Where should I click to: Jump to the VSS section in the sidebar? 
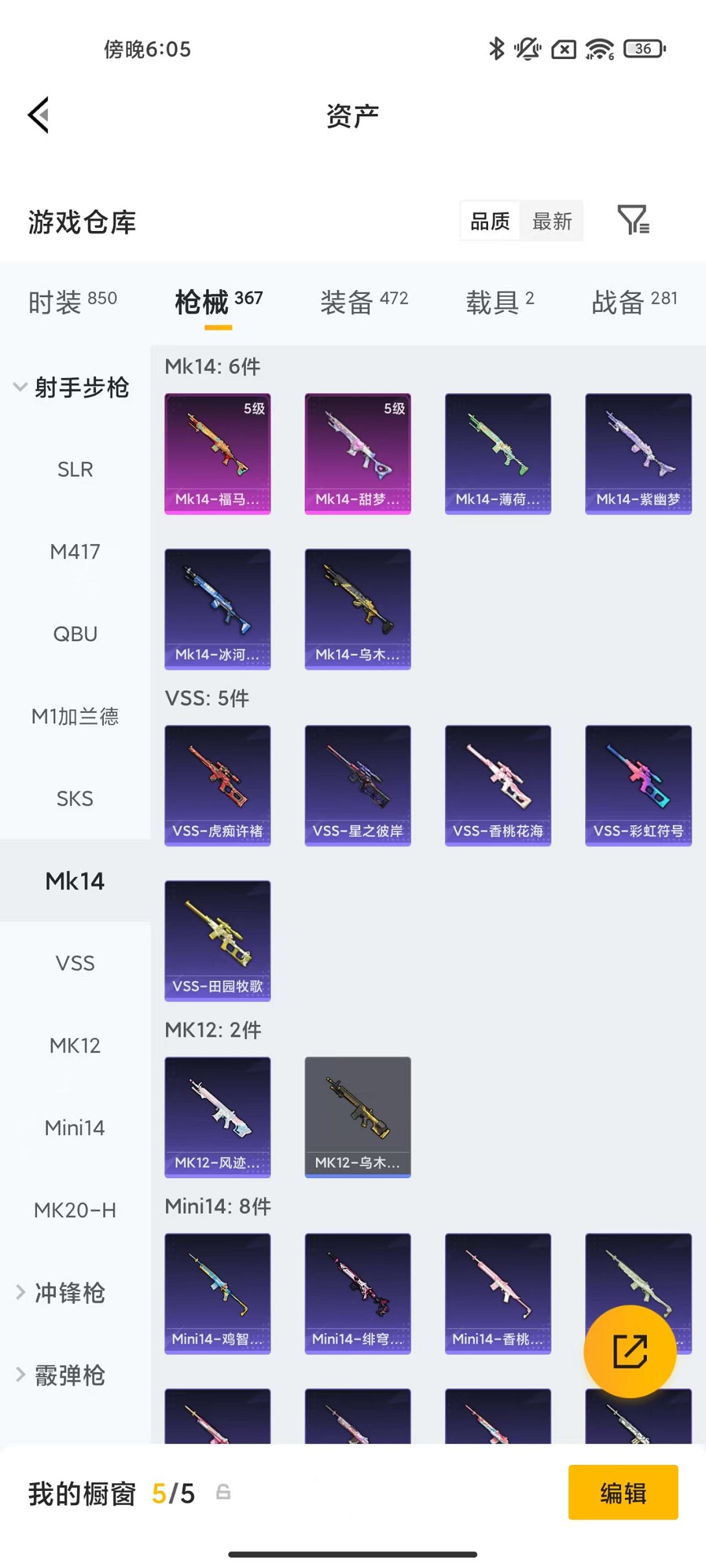75,963
